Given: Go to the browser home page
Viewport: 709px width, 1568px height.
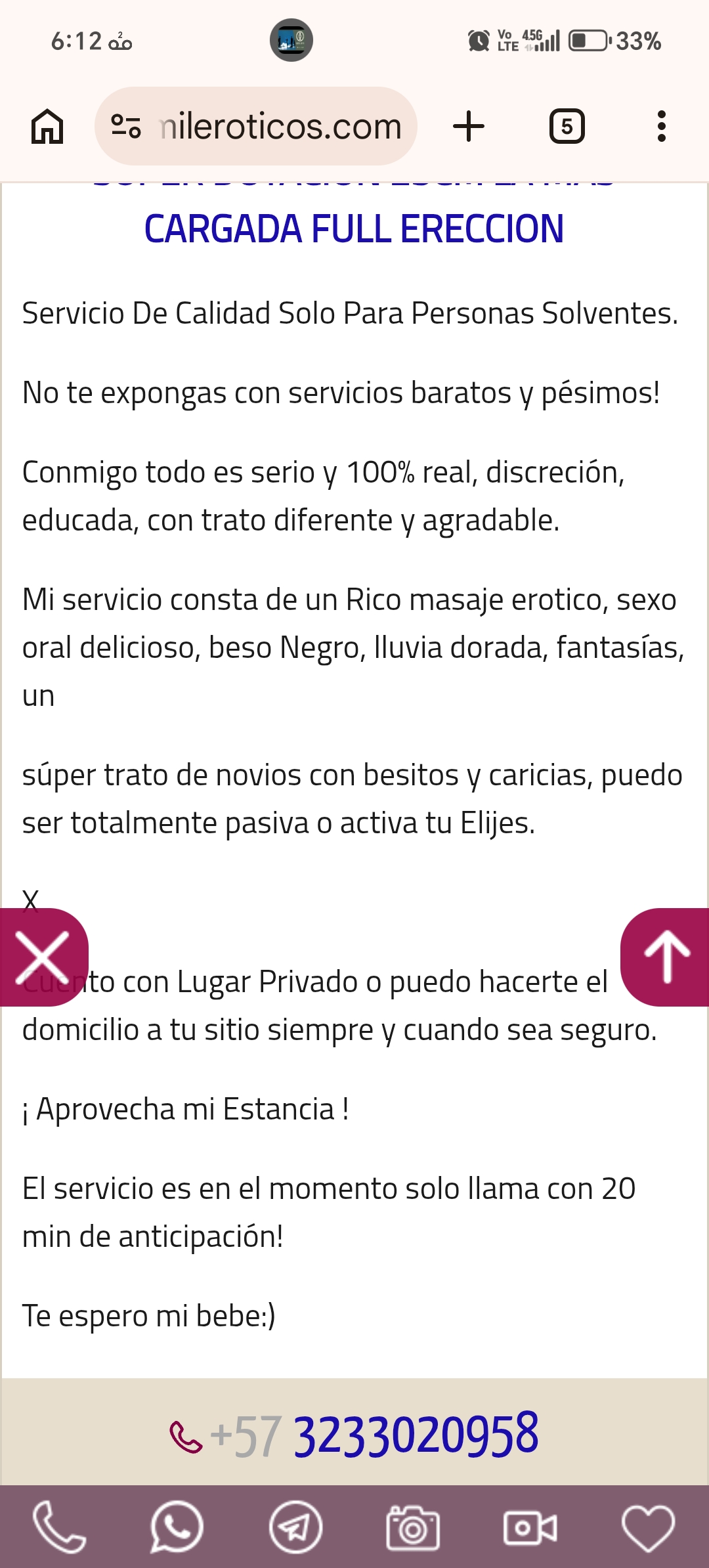Looking at the screenshot, I should pos(47,126).
